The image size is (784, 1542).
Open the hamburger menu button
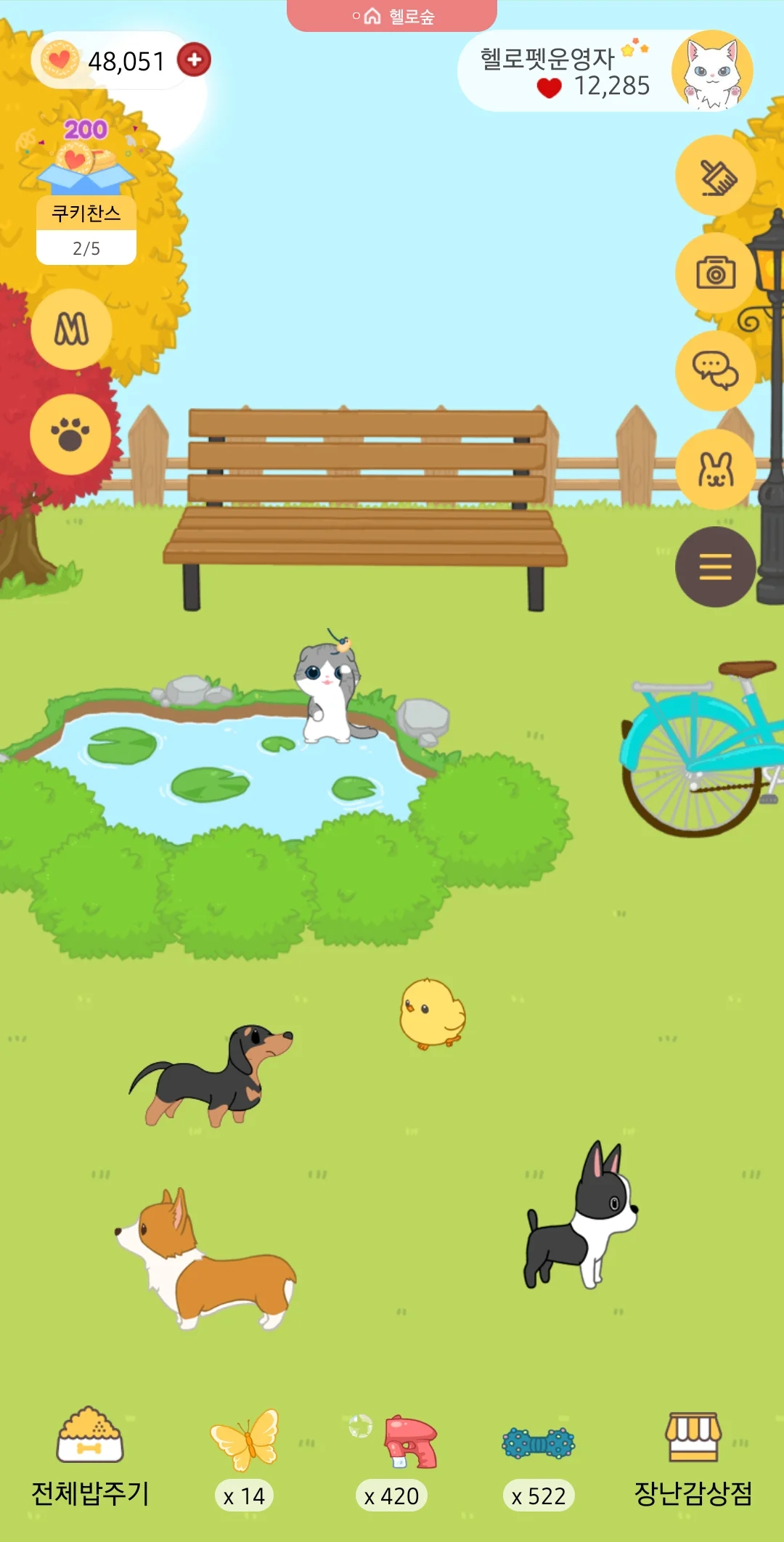(716, 567)
